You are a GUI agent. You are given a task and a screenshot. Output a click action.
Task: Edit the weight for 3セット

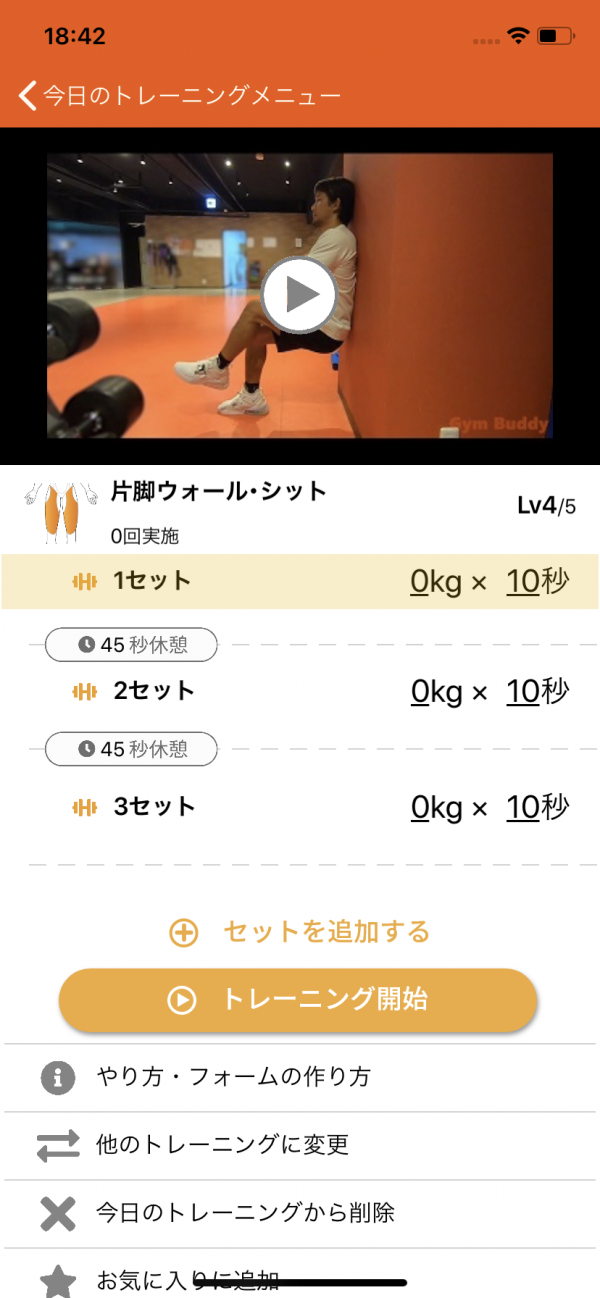pos(420,807)
